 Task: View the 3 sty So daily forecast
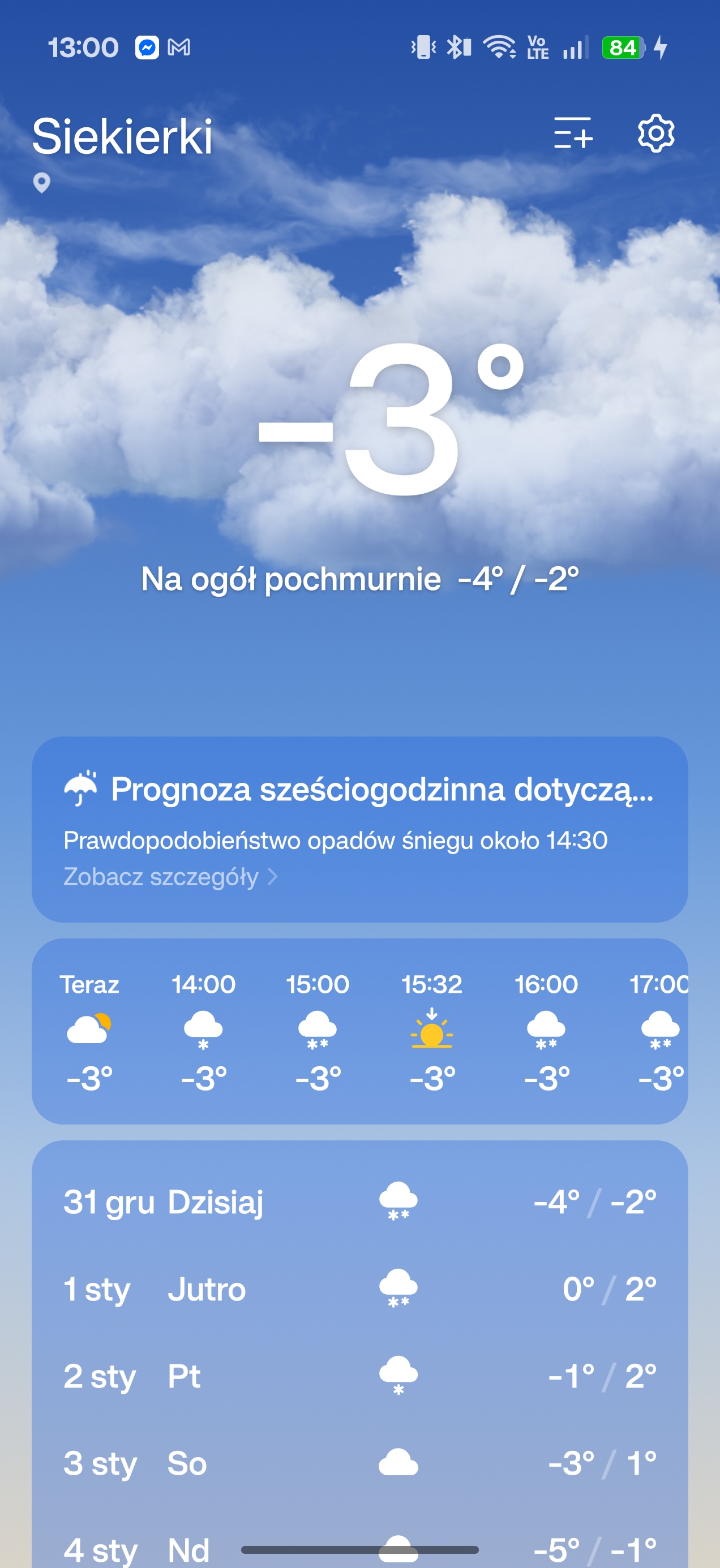(x=359, y=1463)
